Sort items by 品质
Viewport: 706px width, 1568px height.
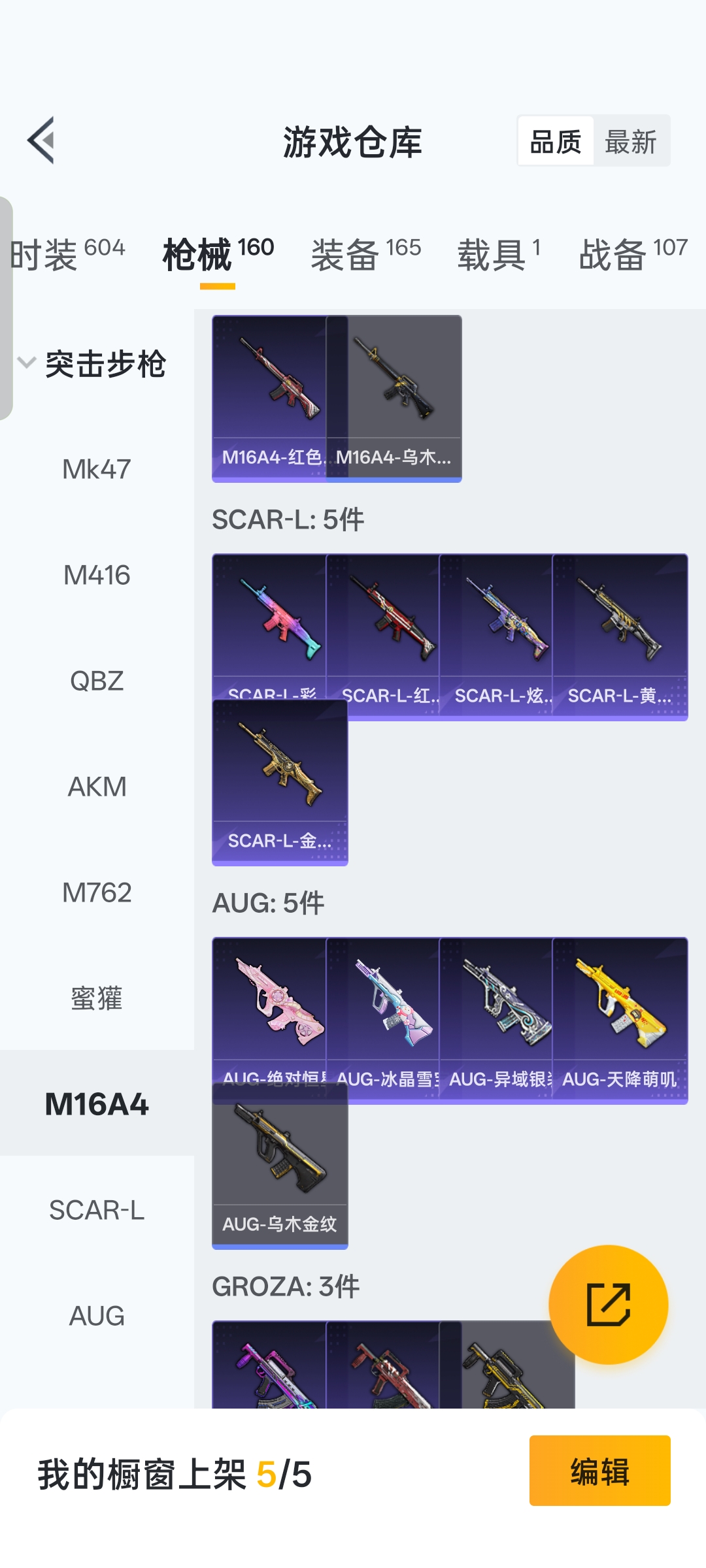point(556,141)
